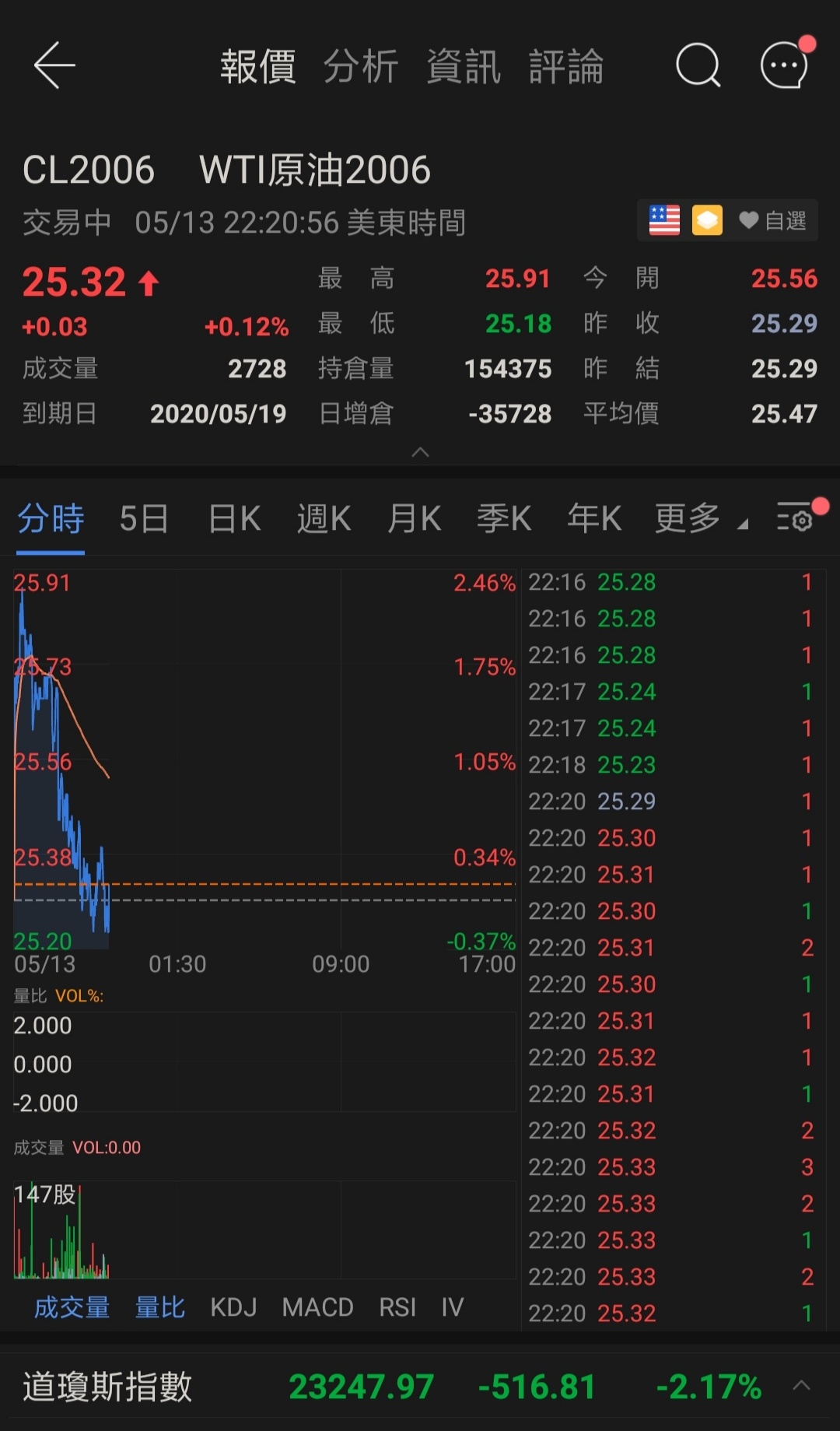Open the messages chat bubble icon
The width and height of the screenshot is (840, 1431).
tap(785, 65)
